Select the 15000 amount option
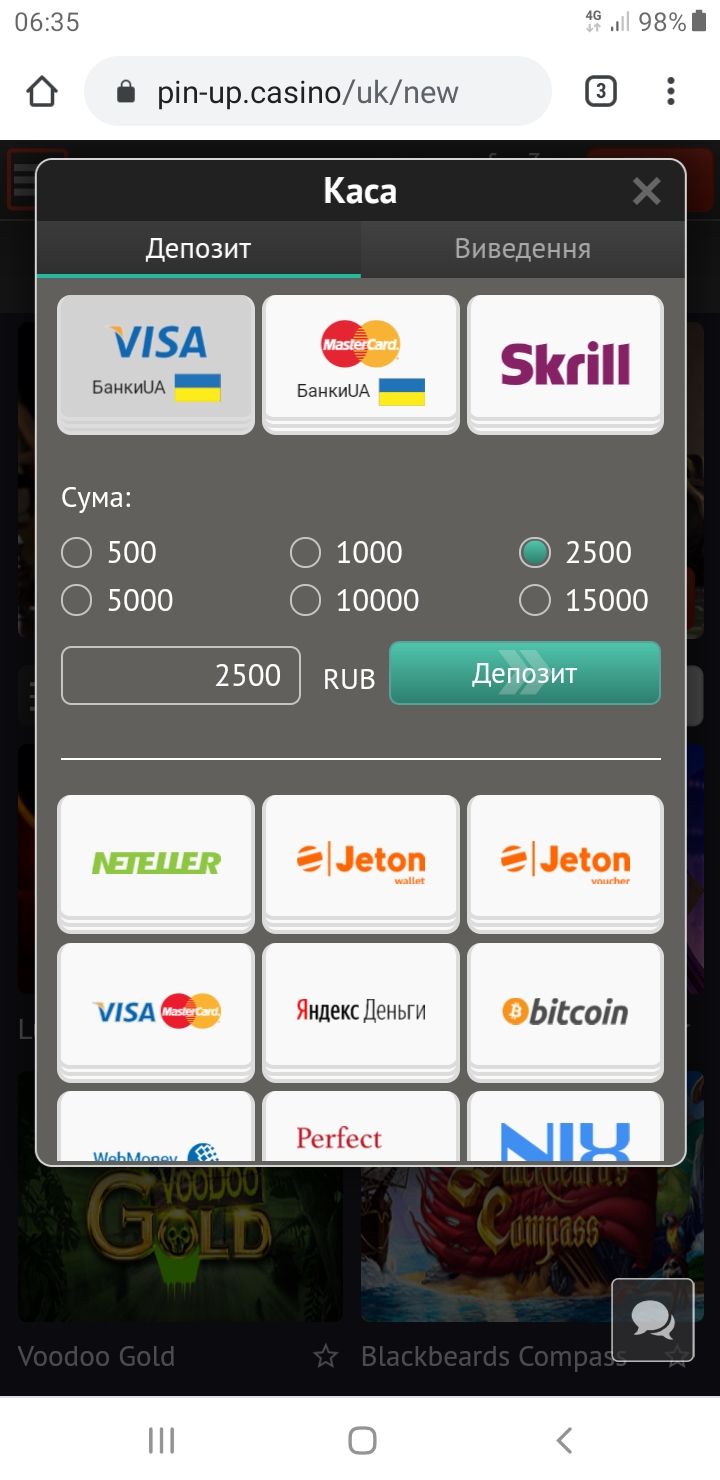 click(x=535, y=601)
